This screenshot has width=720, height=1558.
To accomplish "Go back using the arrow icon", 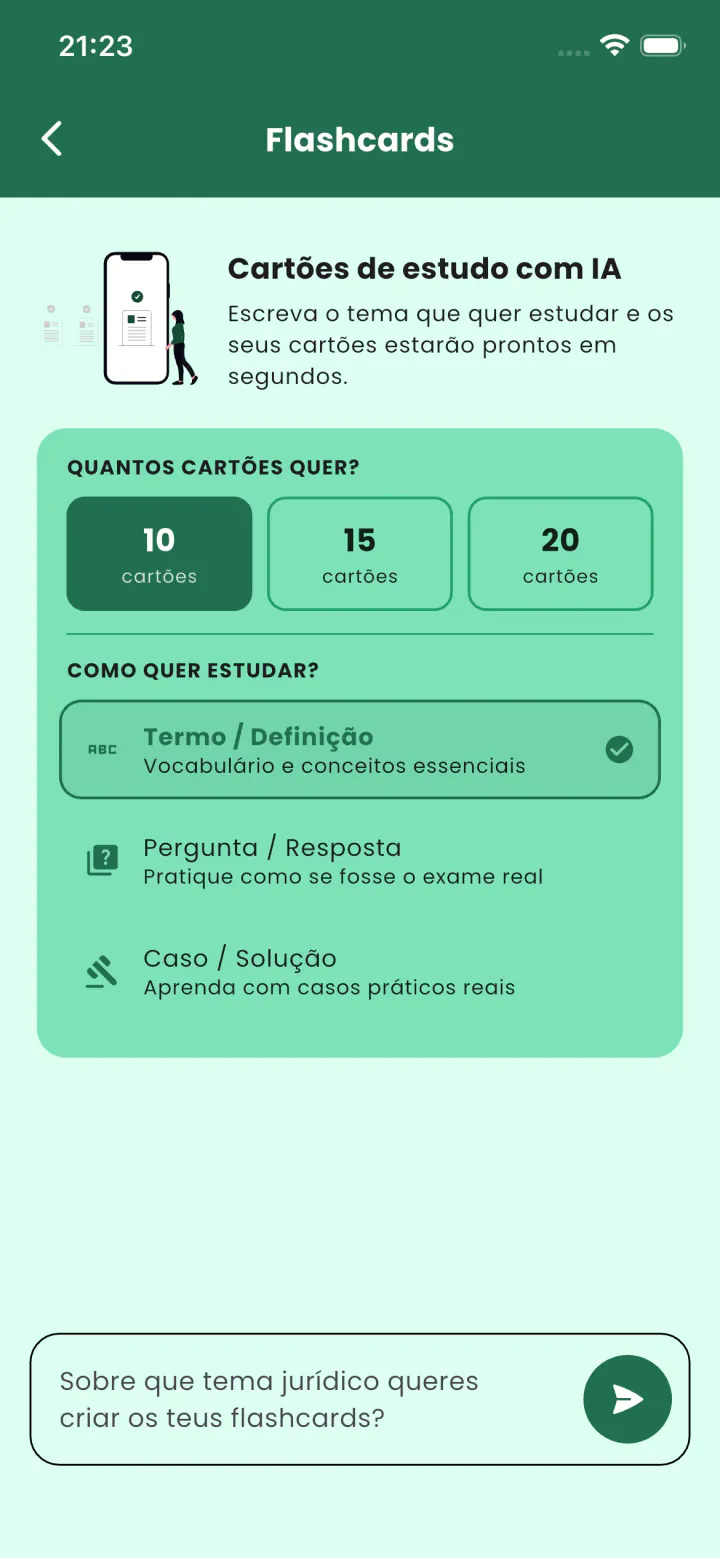I will (x=52, y=139).
